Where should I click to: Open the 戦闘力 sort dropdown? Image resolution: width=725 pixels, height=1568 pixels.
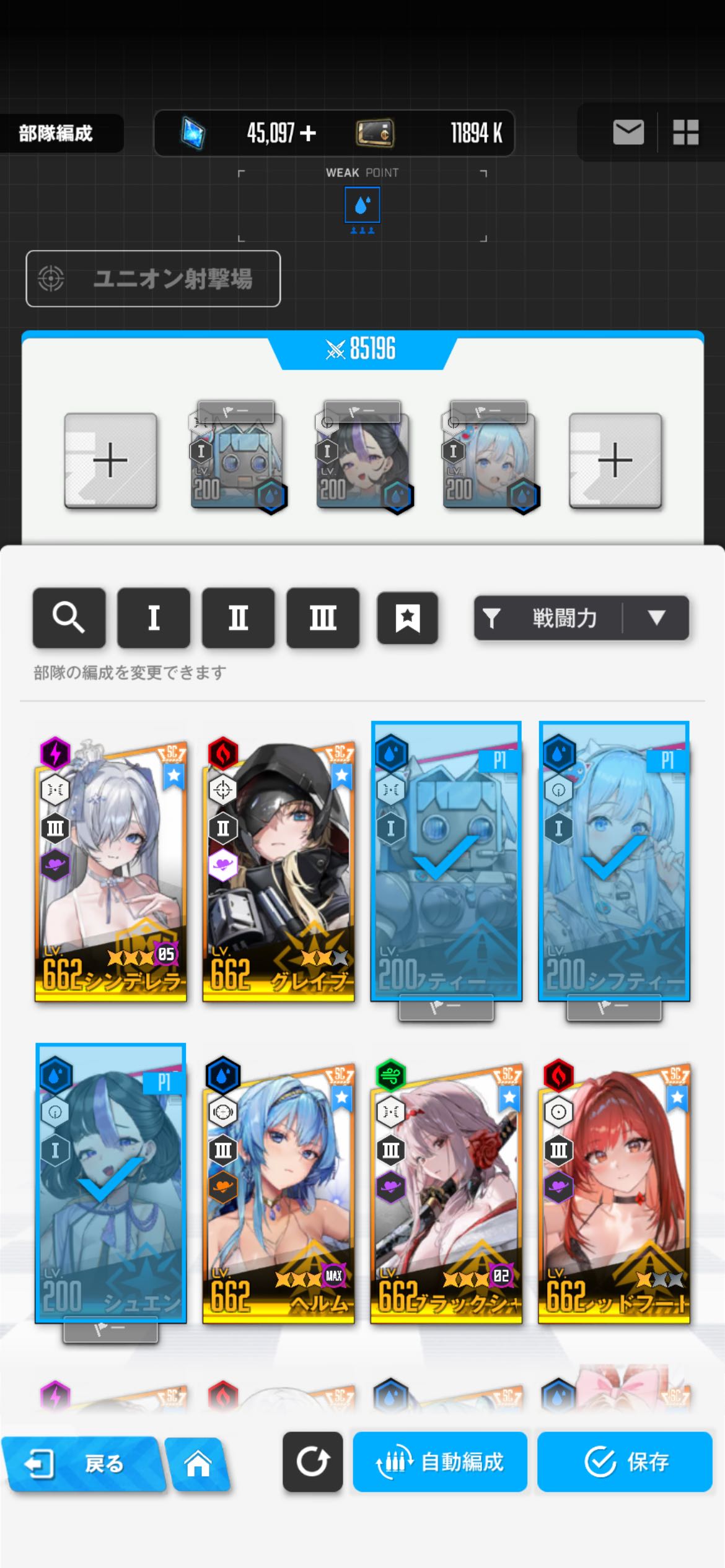point(581,617)
